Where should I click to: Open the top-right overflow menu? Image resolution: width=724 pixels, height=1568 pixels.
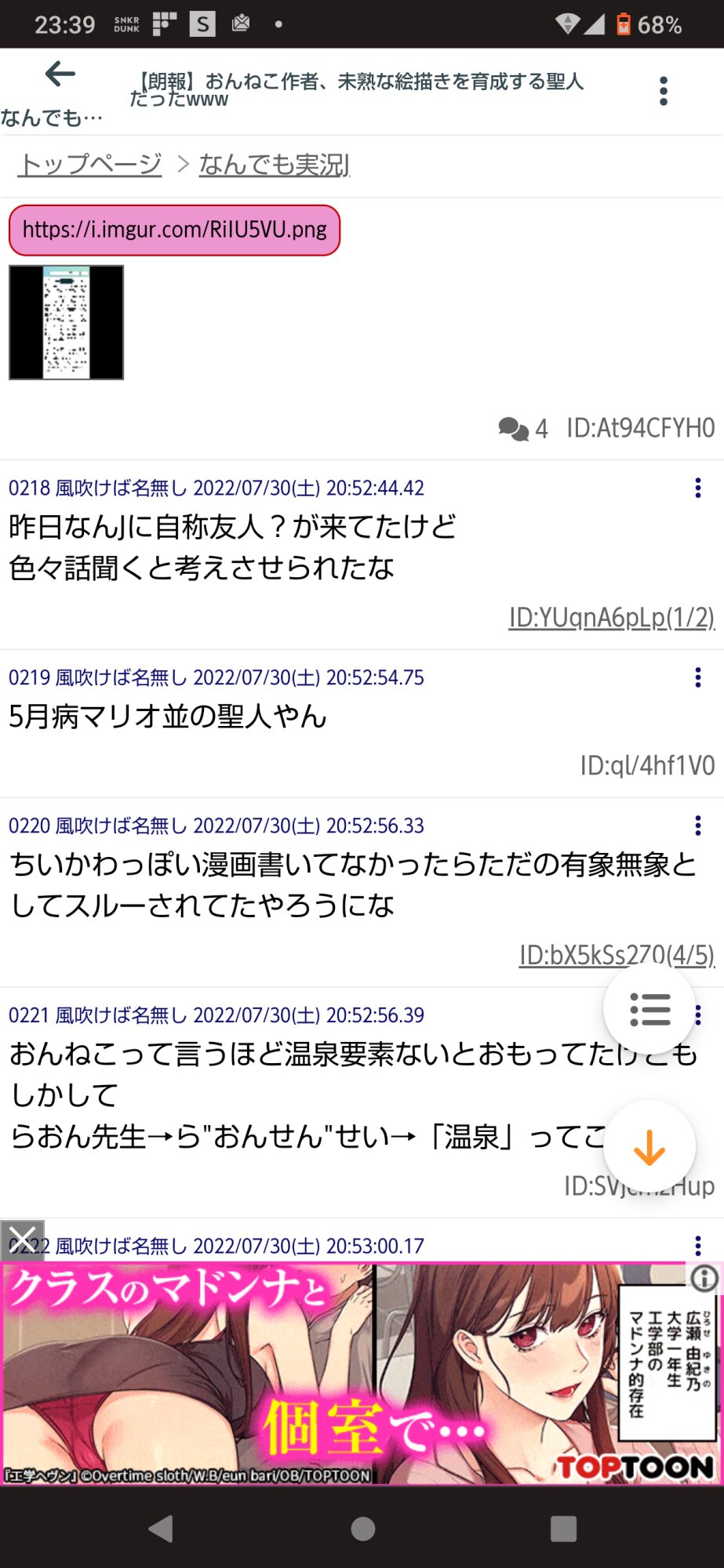664,91
